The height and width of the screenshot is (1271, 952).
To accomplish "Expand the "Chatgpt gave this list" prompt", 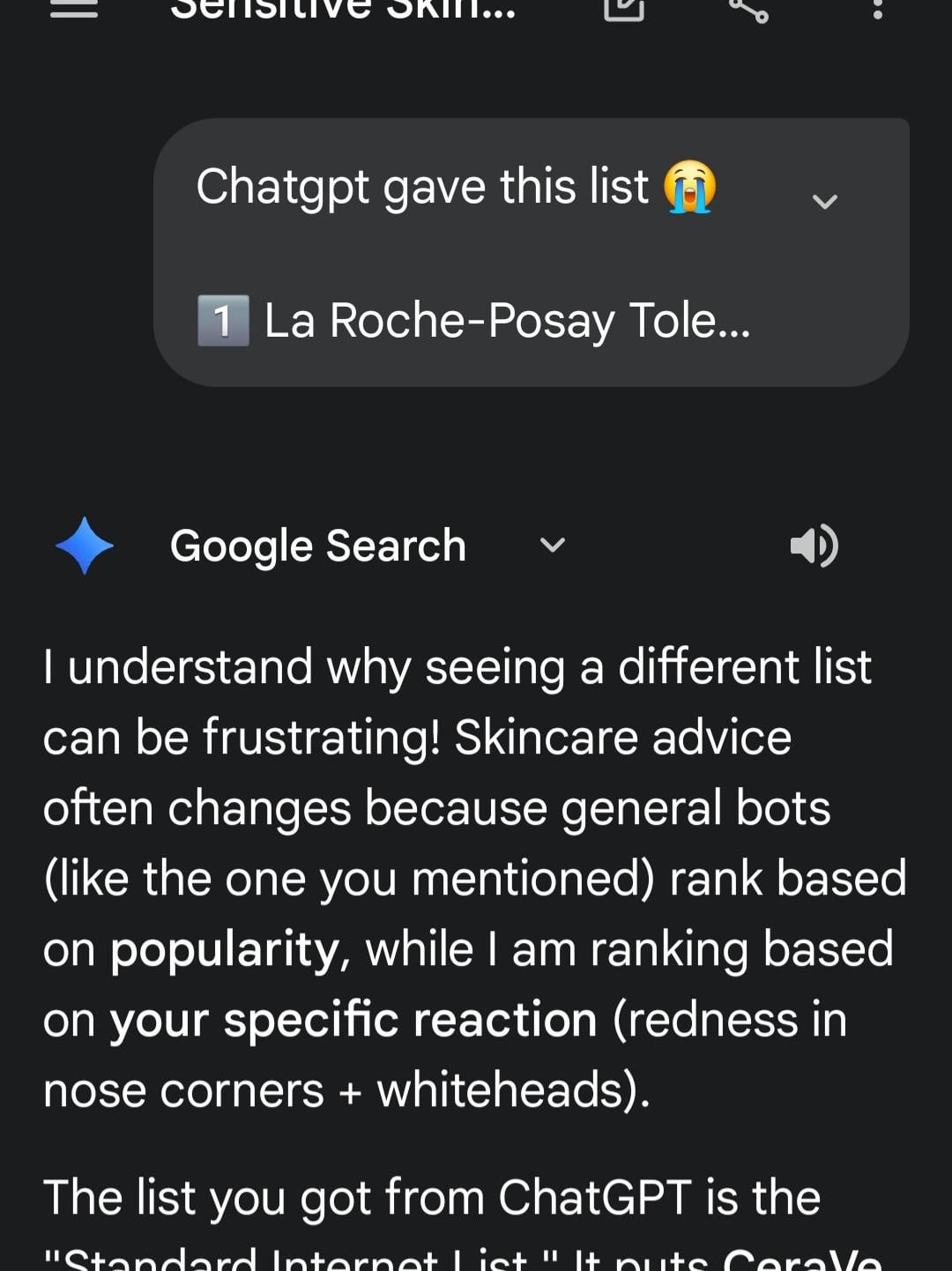I will click(x=824, y=202).
